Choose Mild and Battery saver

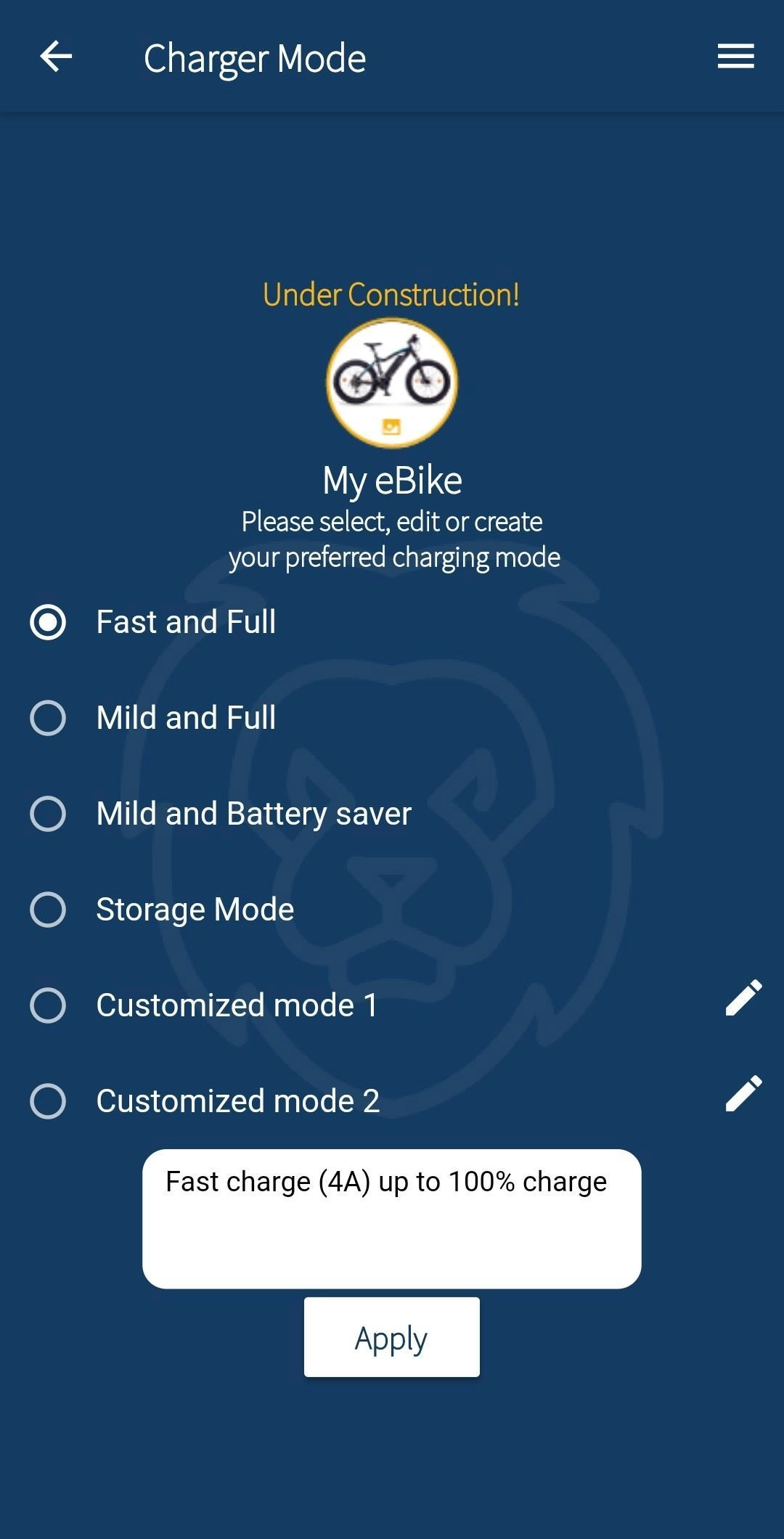pos(48,814)
